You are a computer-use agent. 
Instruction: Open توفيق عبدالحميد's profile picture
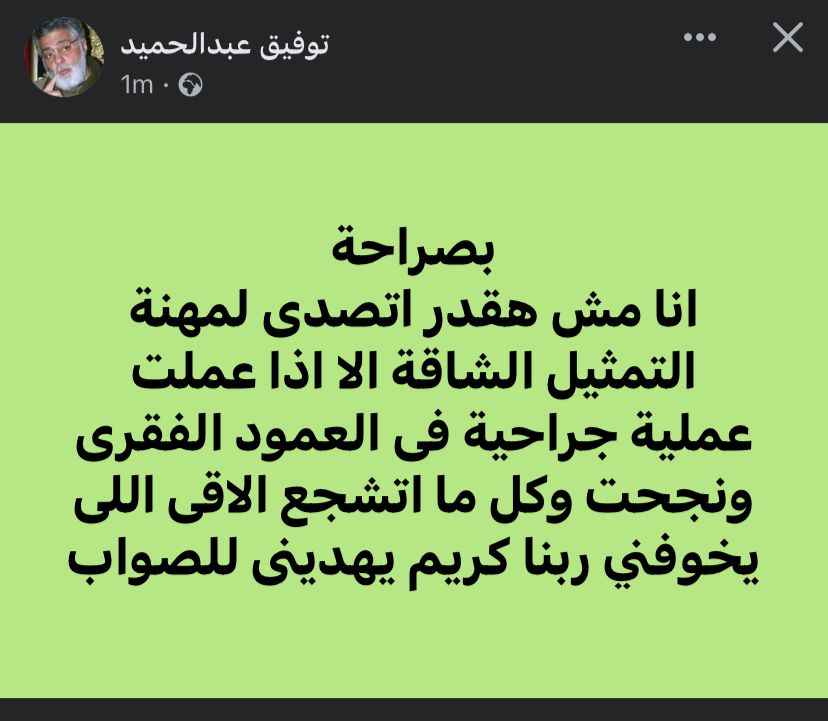pyautogui.click(x=65, y=58)
